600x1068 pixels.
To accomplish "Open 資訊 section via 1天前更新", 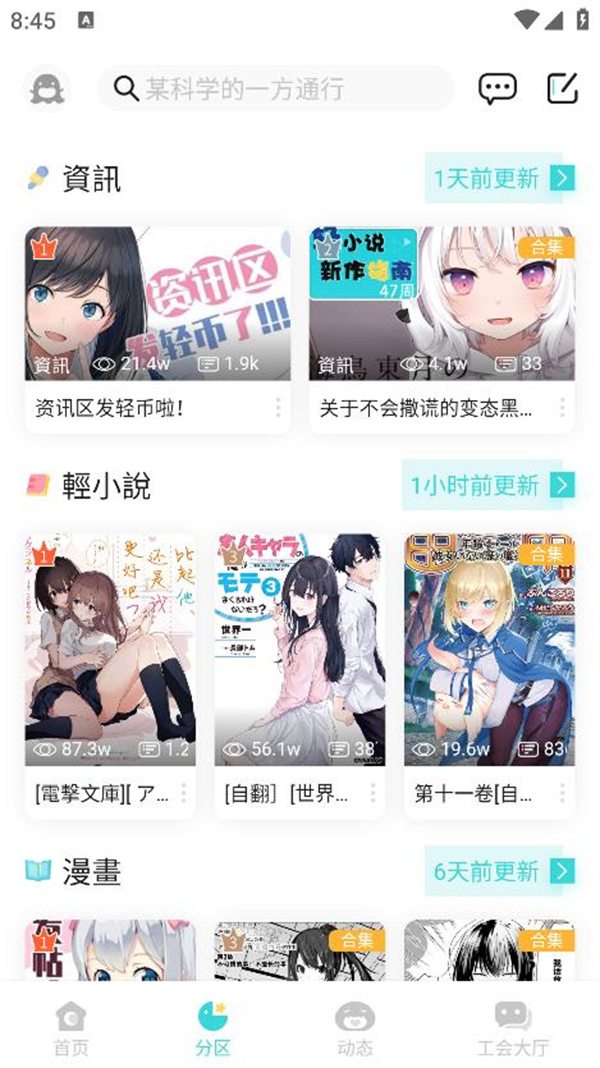I will [x=501, y=179].
